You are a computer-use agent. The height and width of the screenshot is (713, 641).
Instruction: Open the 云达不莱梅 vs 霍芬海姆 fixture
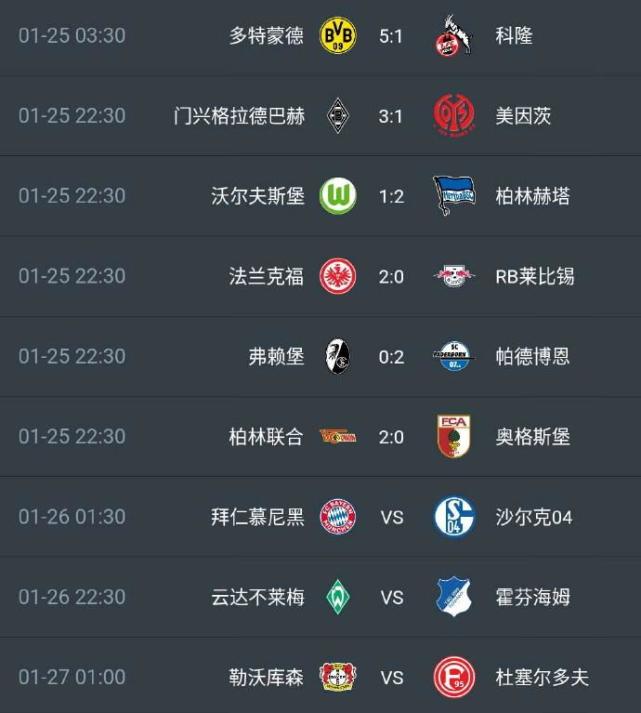point(391,597)
